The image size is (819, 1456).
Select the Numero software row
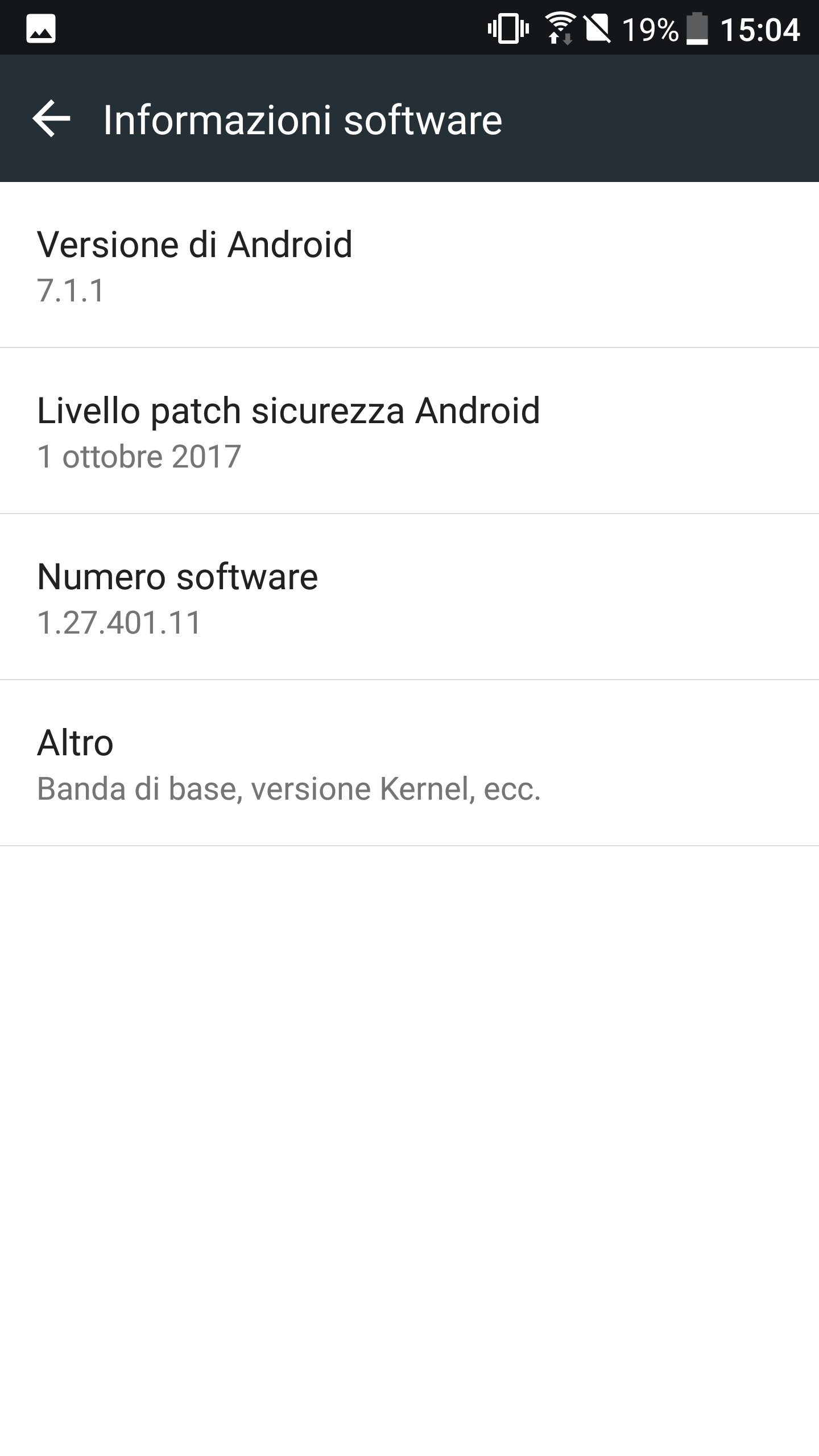(x=409, y=598)
